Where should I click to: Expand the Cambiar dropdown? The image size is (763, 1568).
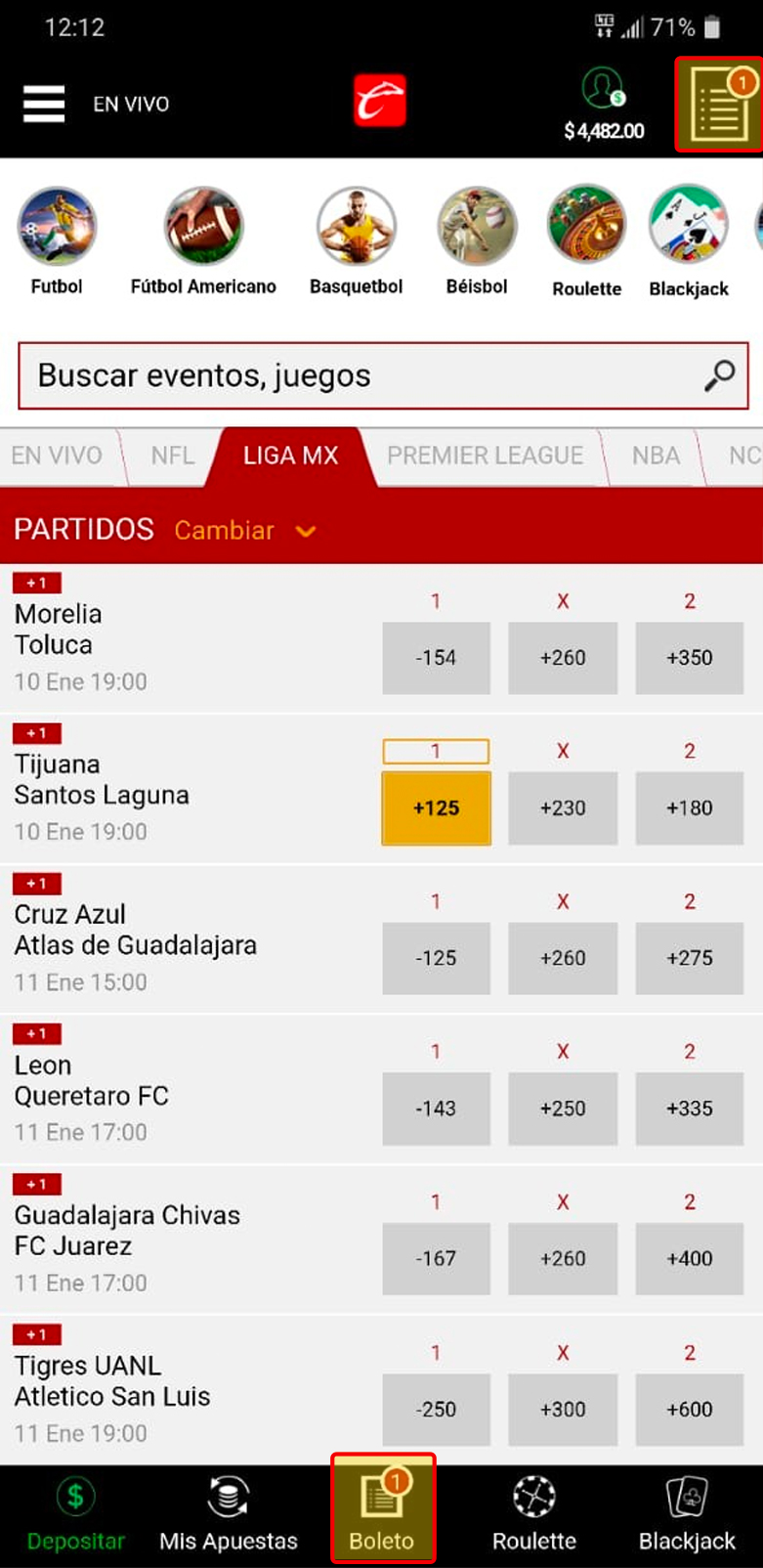[244, 530]
